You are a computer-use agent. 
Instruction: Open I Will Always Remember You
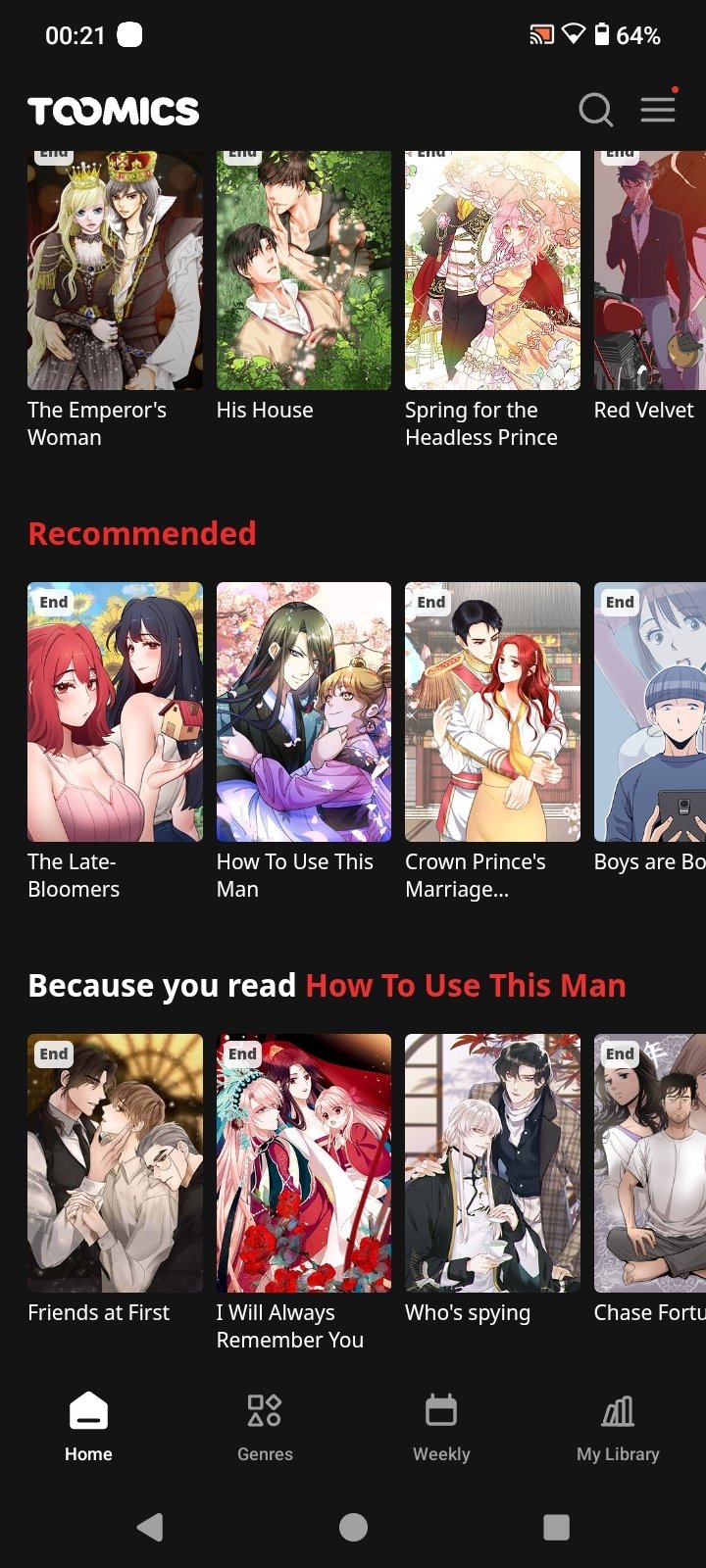[303, 1163]
